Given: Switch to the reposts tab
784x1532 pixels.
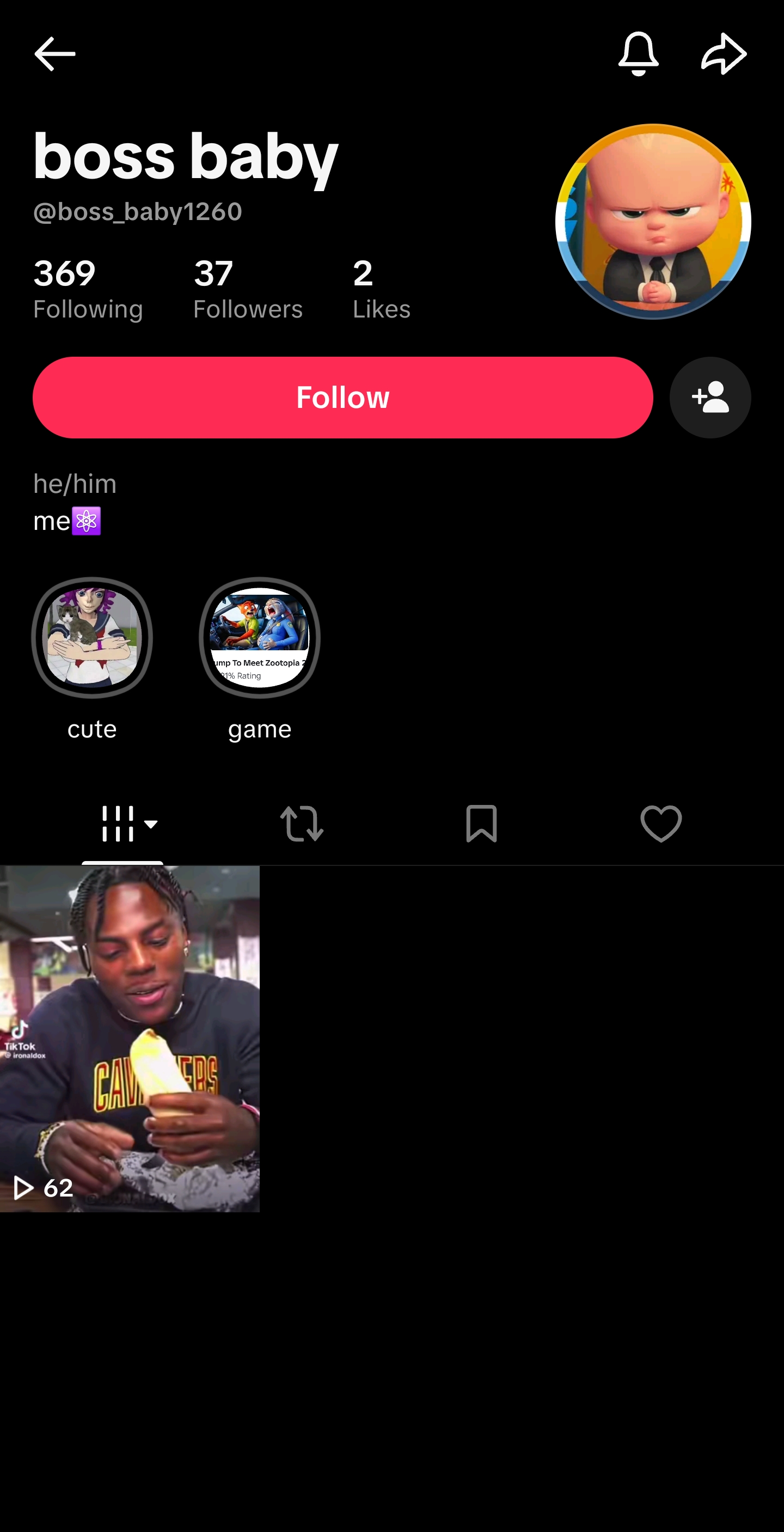Looking at the screenshot, I should coord(302,823).
